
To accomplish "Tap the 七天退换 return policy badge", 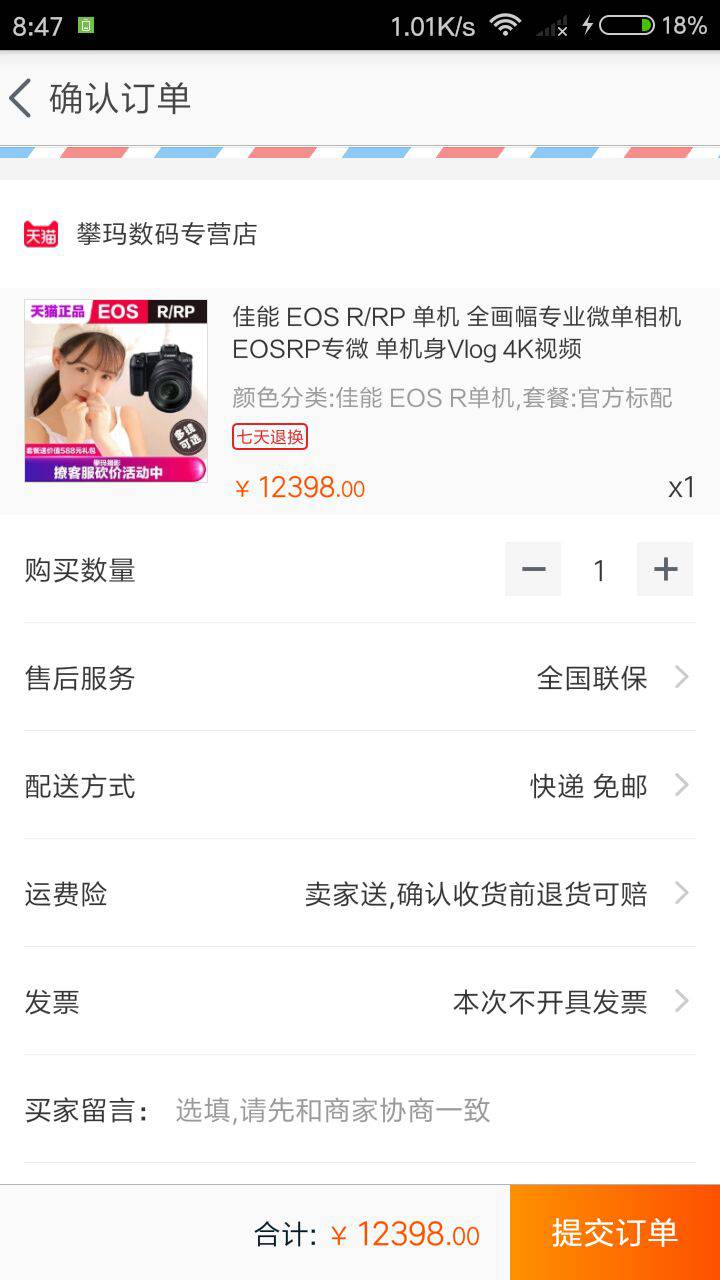I will (x=268, y=439).
